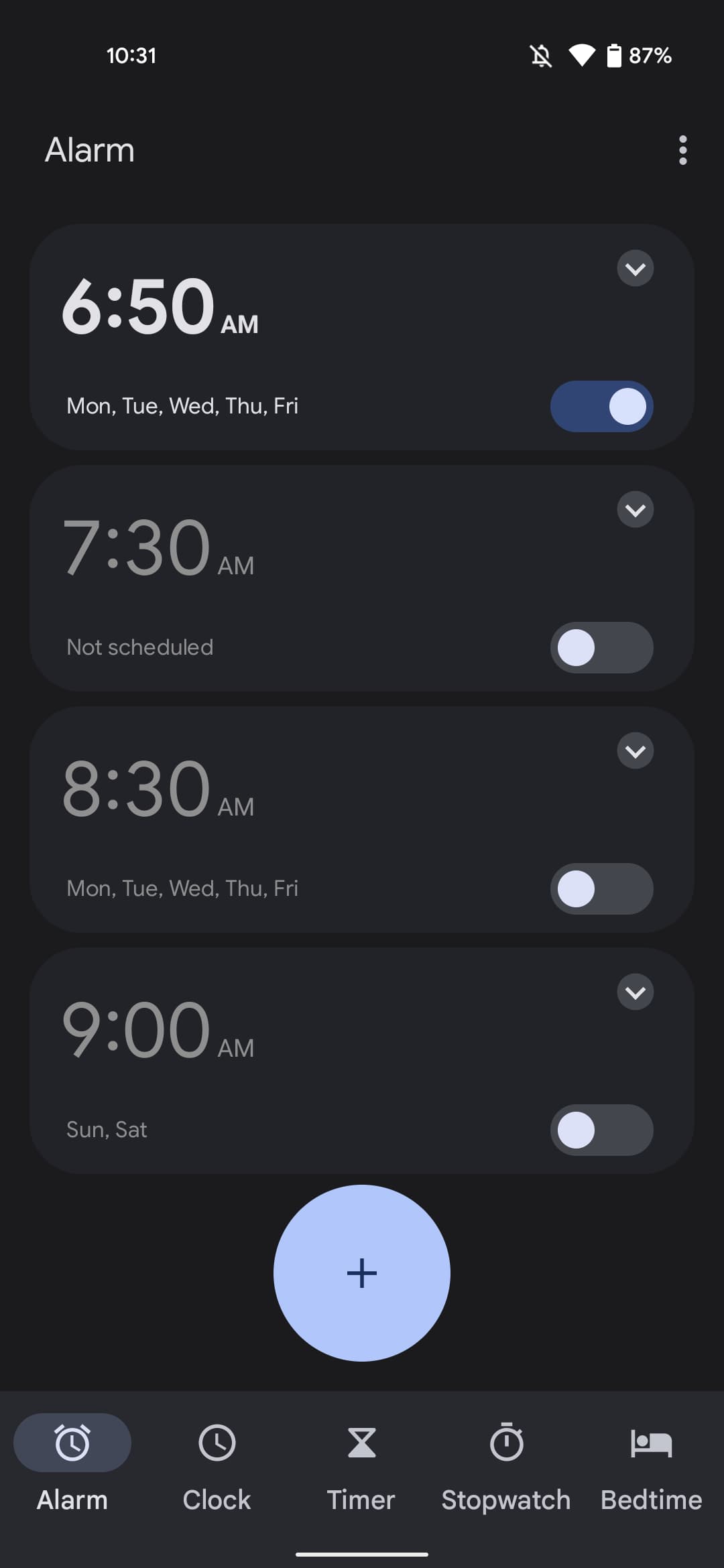Open the Stopwatch tab

pyautogui.click(x=506, y=1467)
